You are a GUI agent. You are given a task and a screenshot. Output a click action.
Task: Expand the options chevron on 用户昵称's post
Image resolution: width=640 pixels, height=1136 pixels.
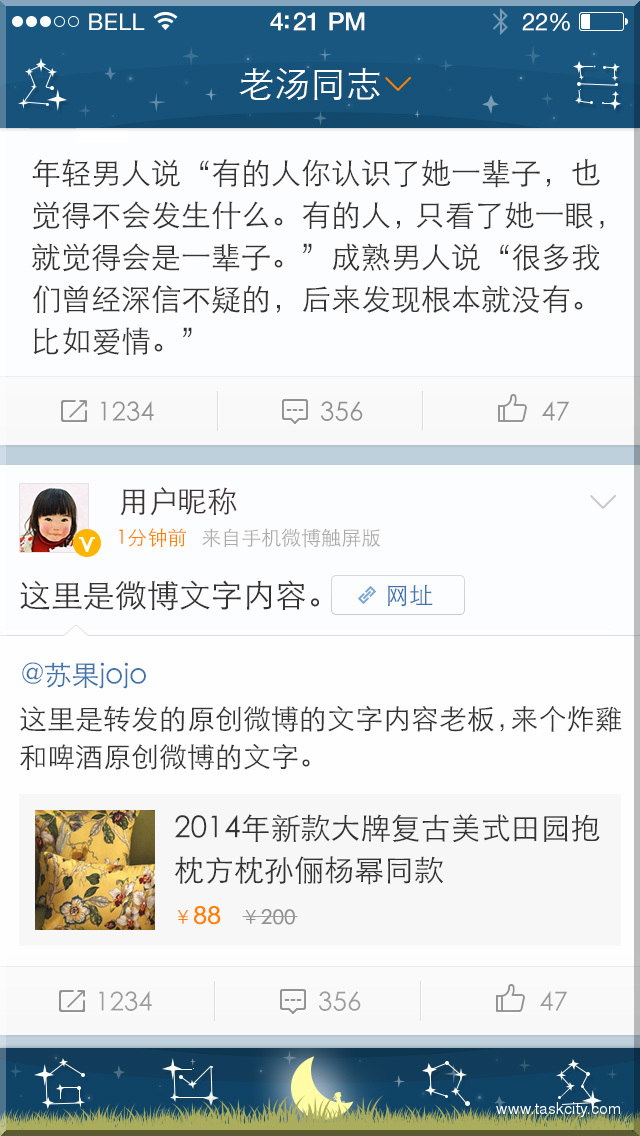(603, 502)
